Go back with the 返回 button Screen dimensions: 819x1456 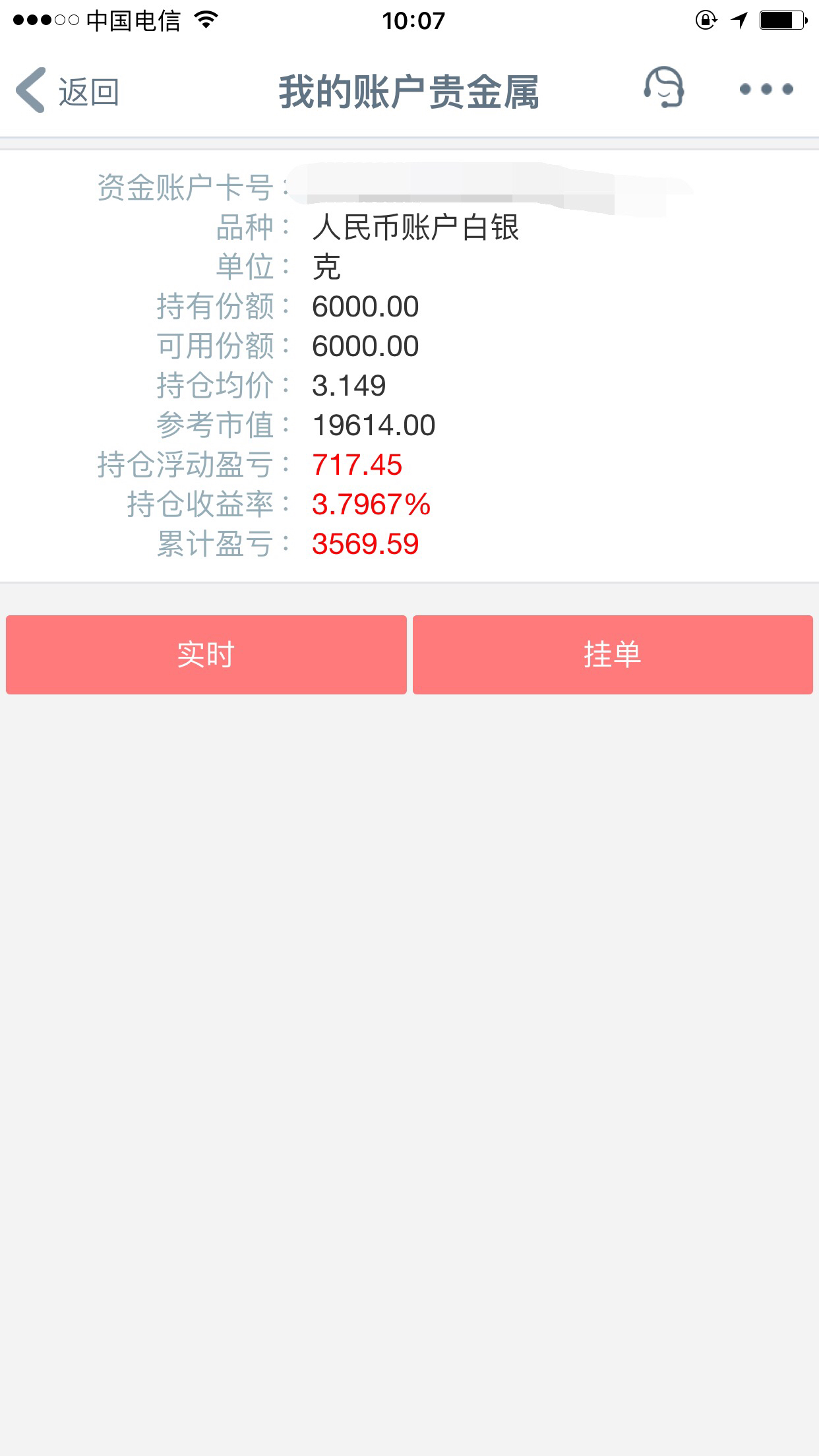click(67, 91)
